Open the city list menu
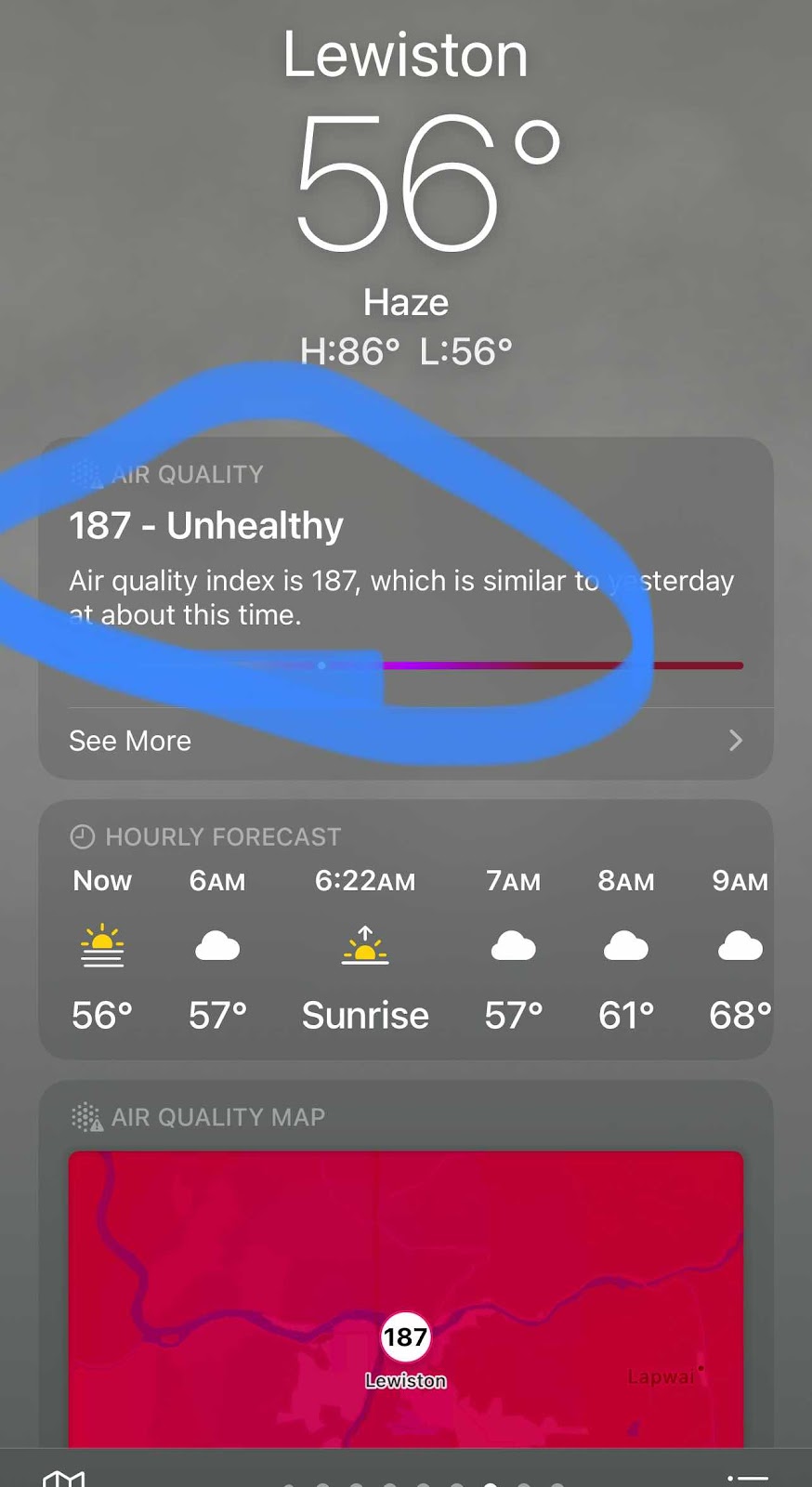 [x=747, y=1478]
